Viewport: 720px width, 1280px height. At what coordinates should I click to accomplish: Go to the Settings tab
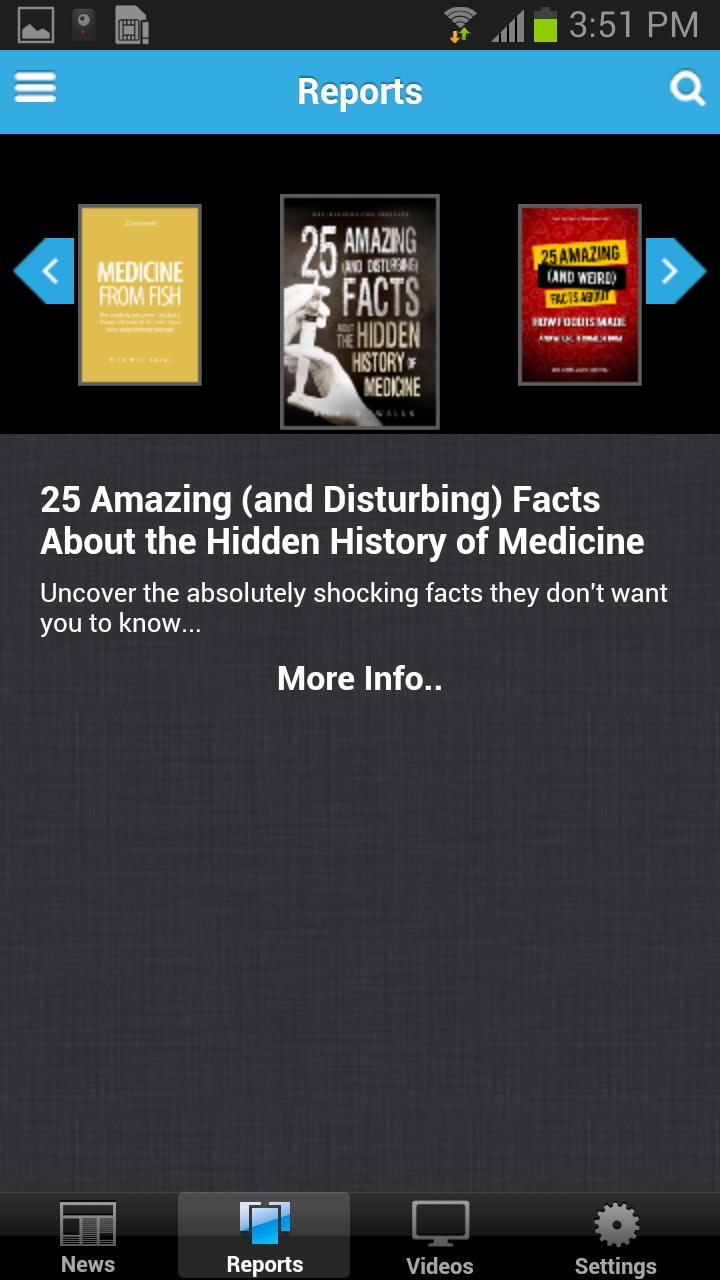[x=616, y=1238]
